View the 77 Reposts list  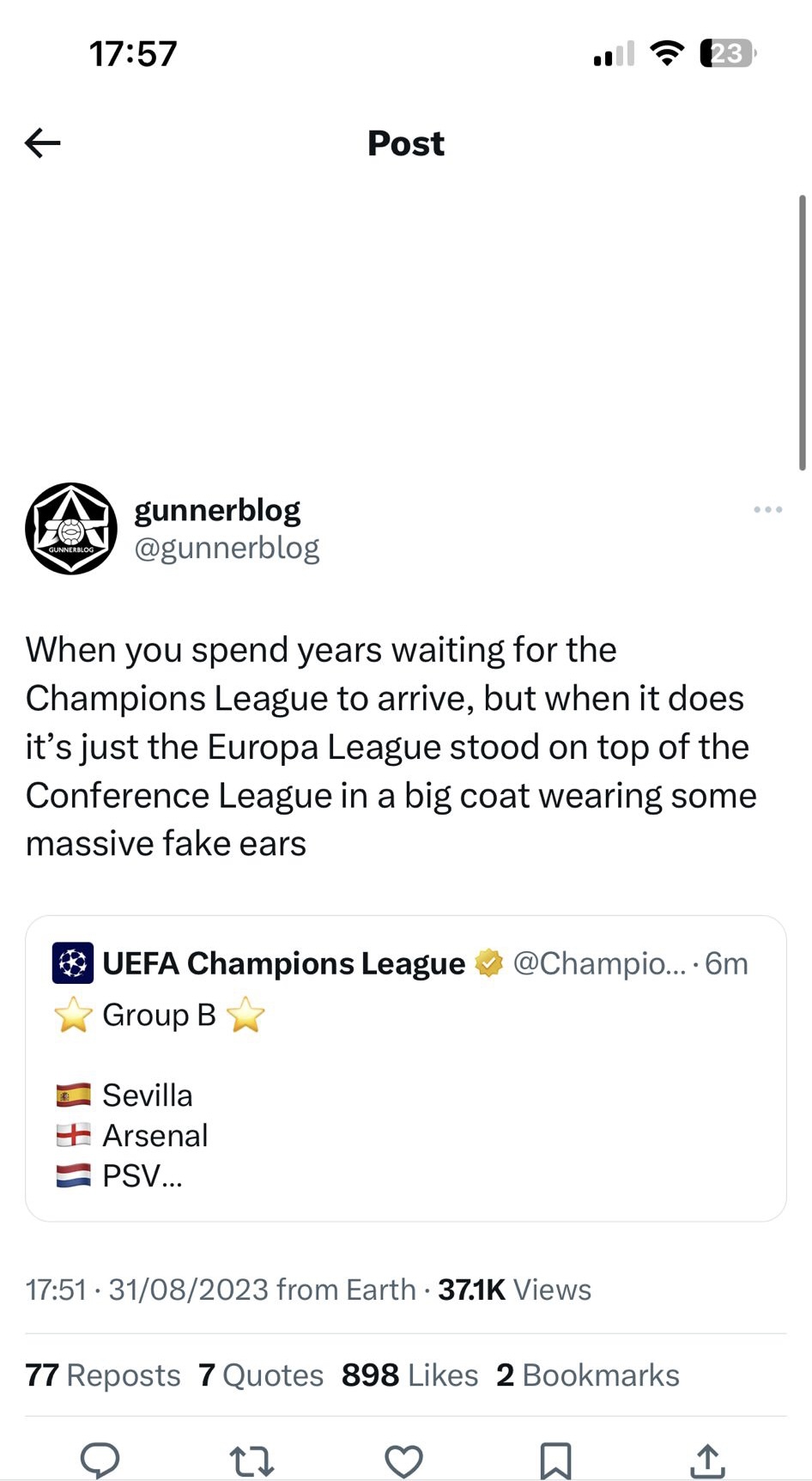point(103,1375)
